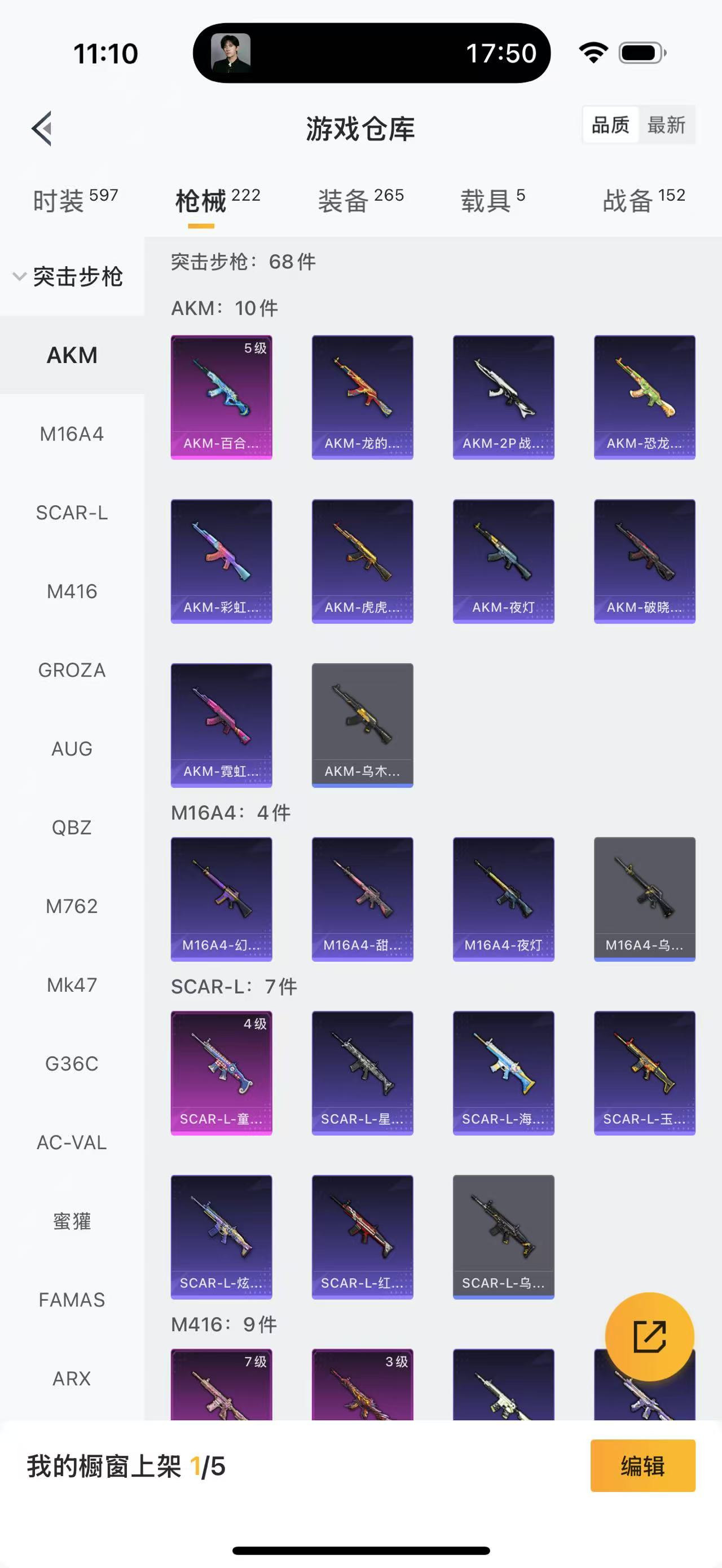Switch to the 时装 tab
Viewport: 722px width, 1568px height.
(74, 200)
